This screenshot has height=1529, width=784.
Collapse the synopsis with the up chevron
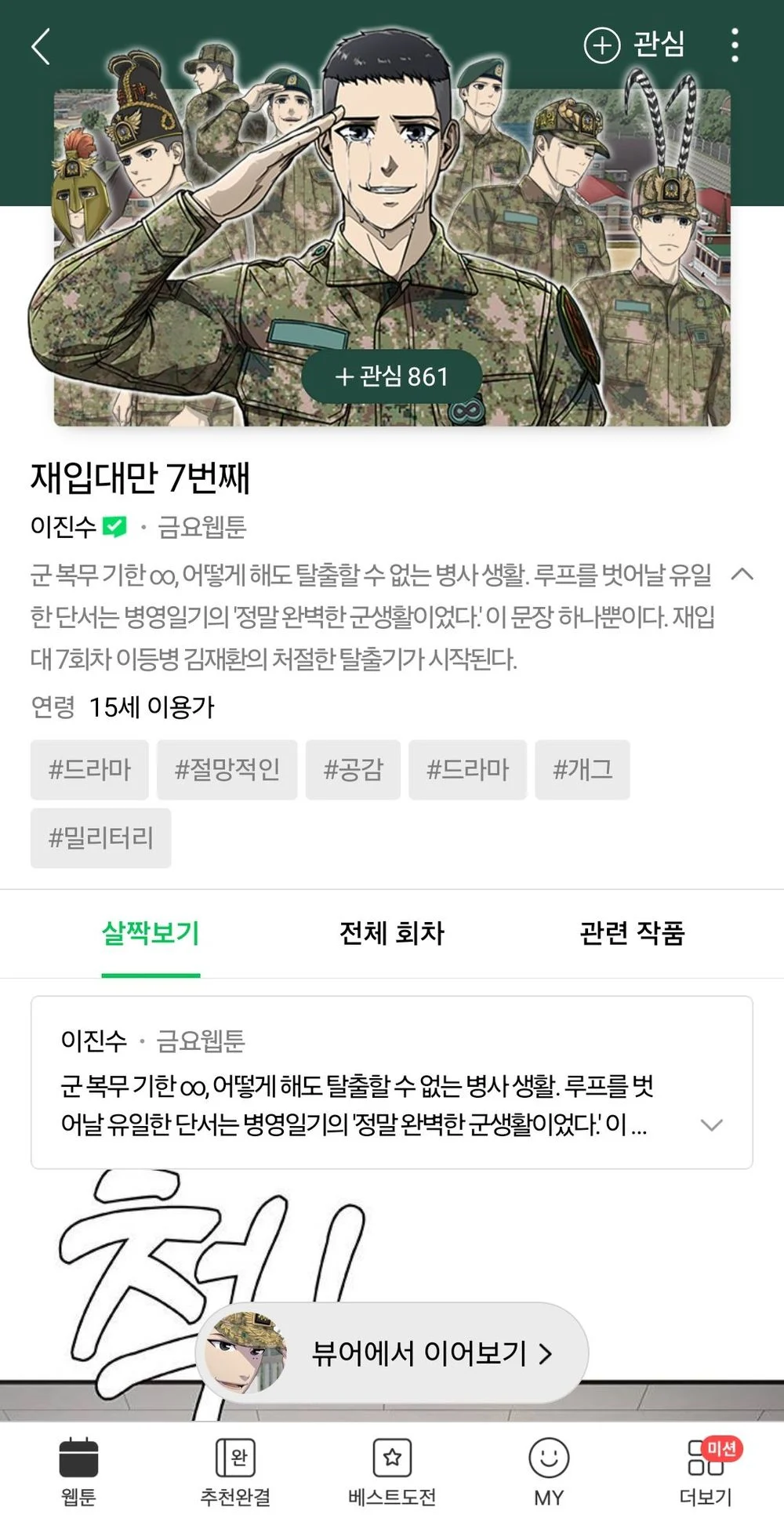(x=742, y=575)
